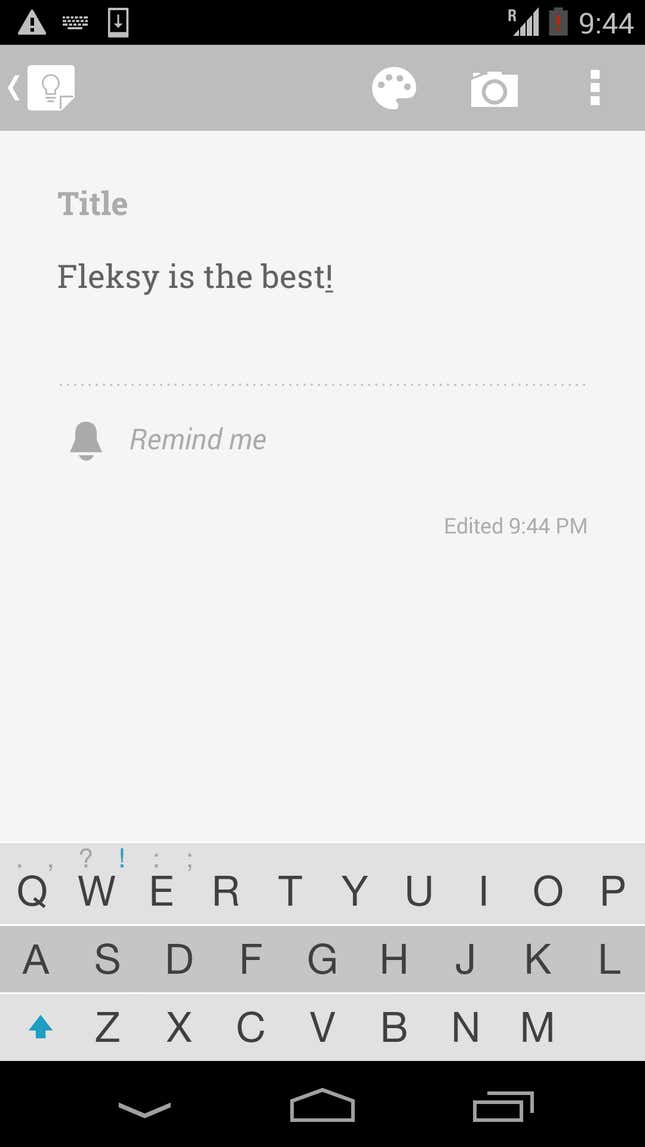Viewport: 645px width, 1147px height.
Task: Go to the home screen
Action: [x=322, y=1105]
